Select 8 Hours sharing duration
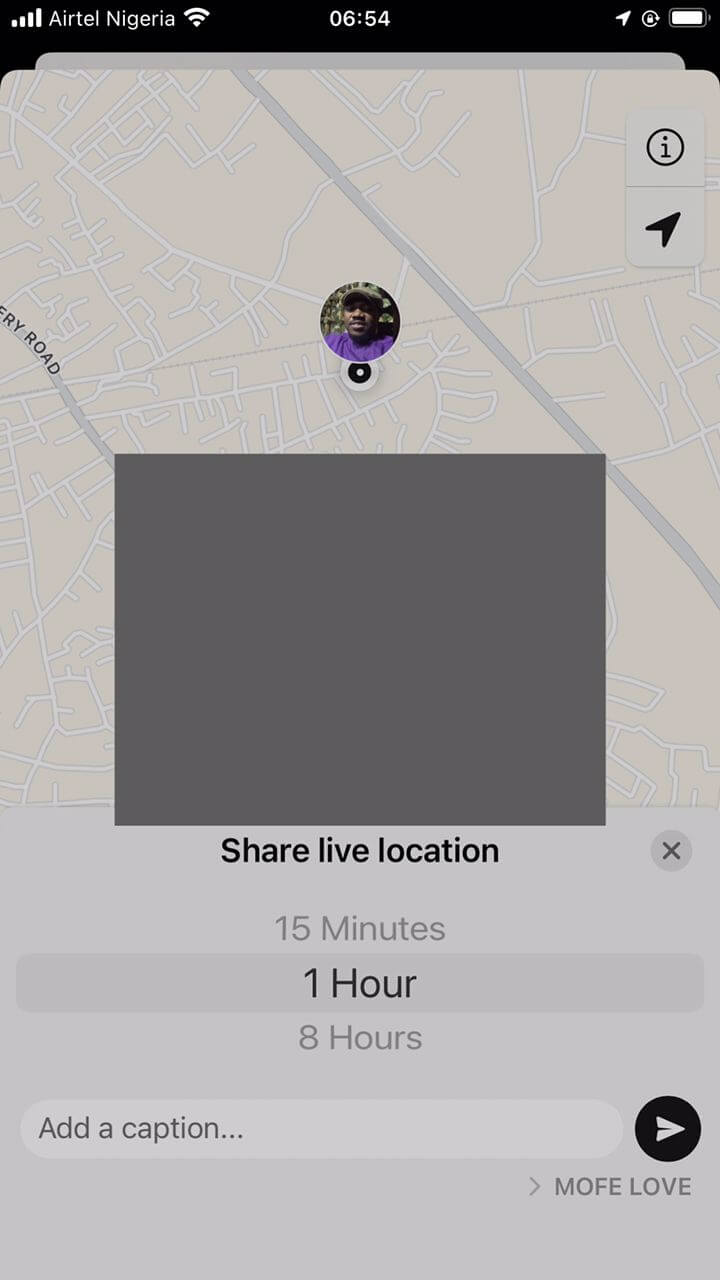 click(360, 1038)
